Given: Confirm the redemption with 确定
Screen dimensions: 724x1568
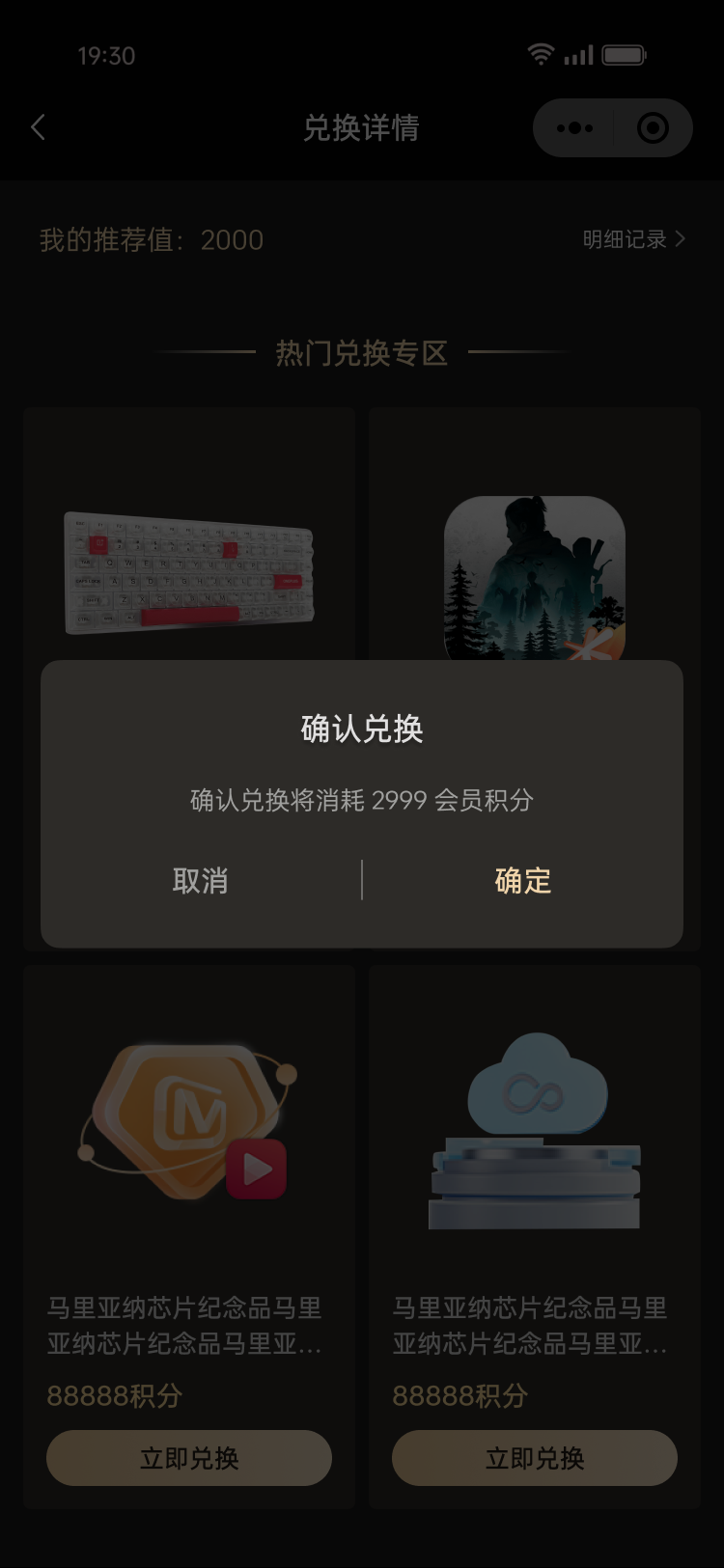Looking at the screenshot, I should click(x=522, y=880).
